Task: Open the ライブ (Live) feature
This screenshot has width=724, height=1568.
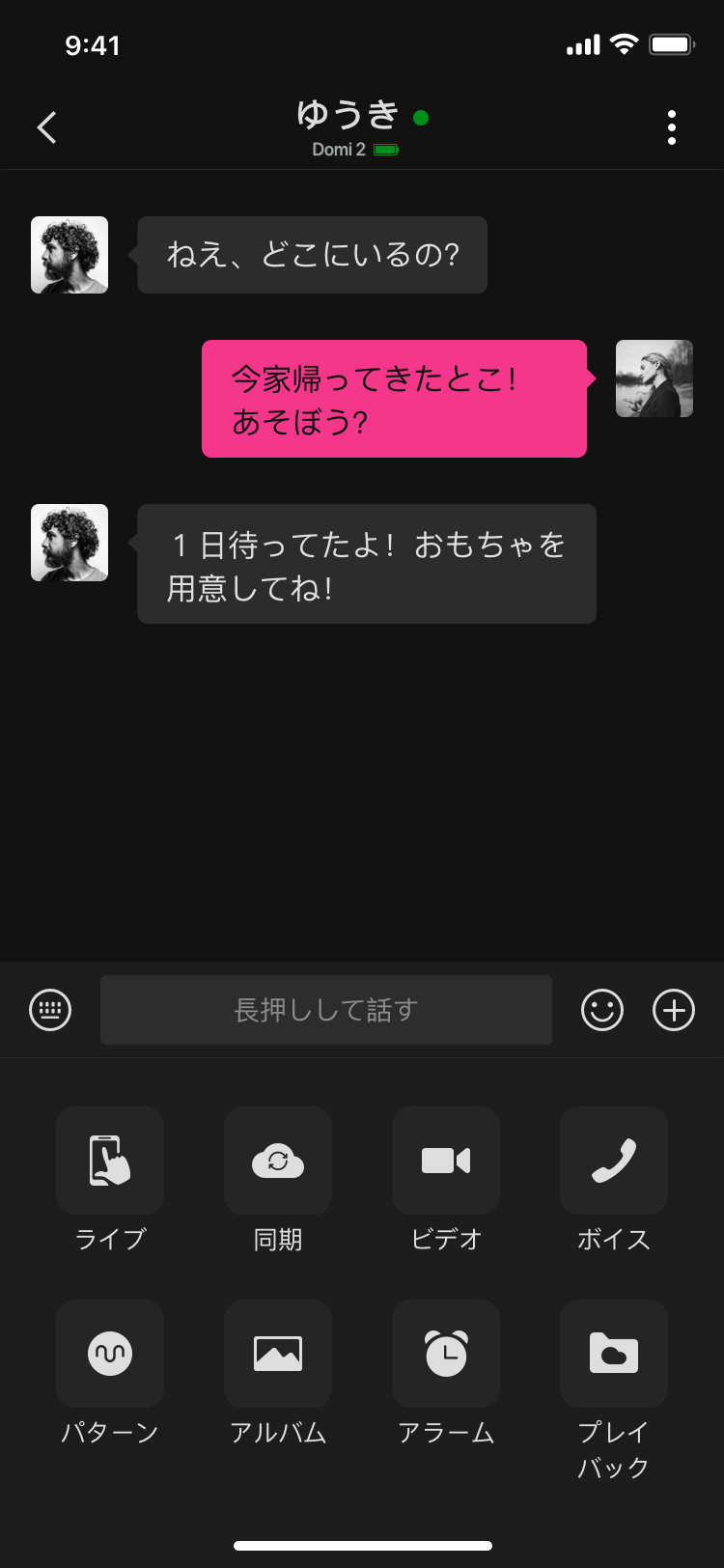Action: click(x=109, y=1161)
